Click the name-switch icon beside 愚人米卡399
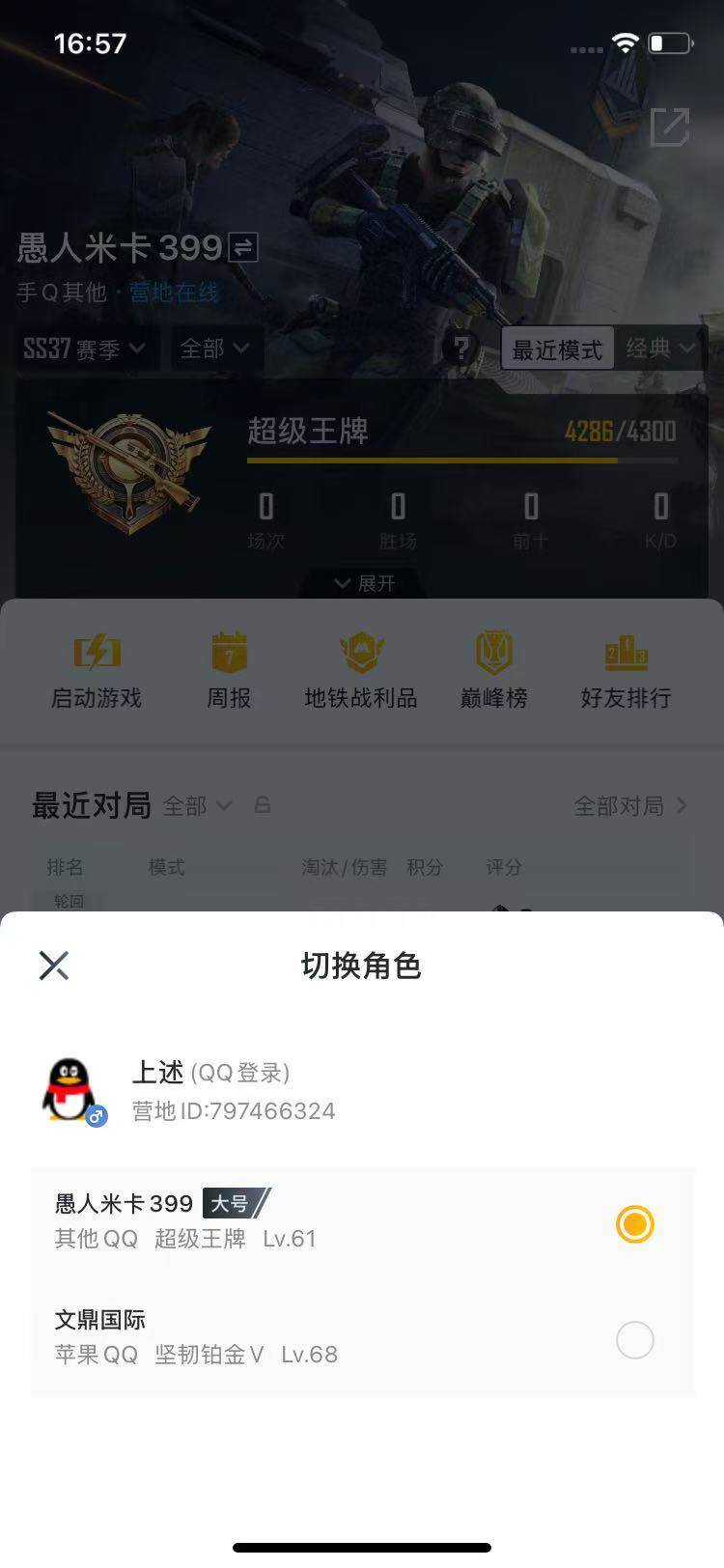The image size is (724, 1568). click(244, 247)
